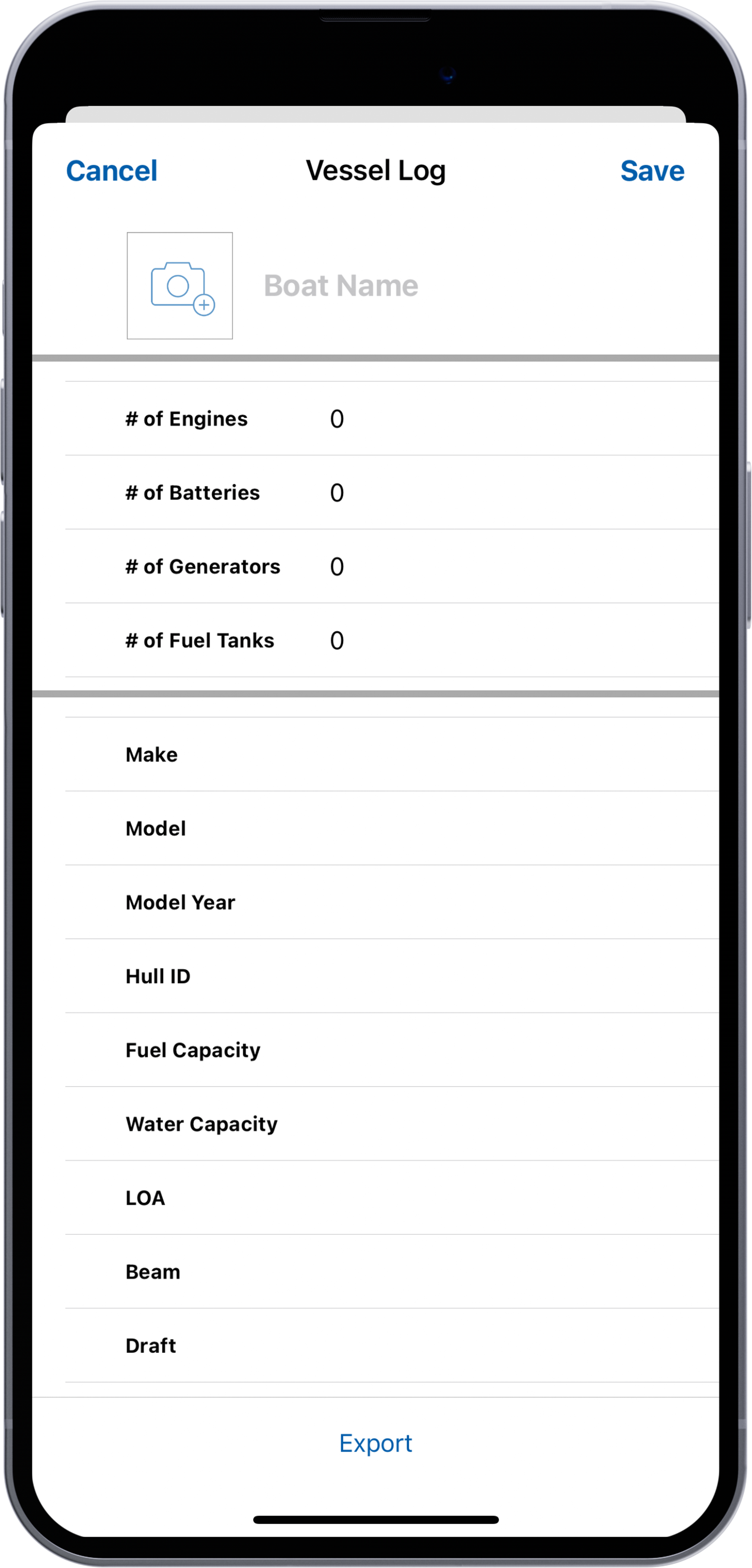
Task: Cancel editing the Vessel Log
Action: coord(112,171)
